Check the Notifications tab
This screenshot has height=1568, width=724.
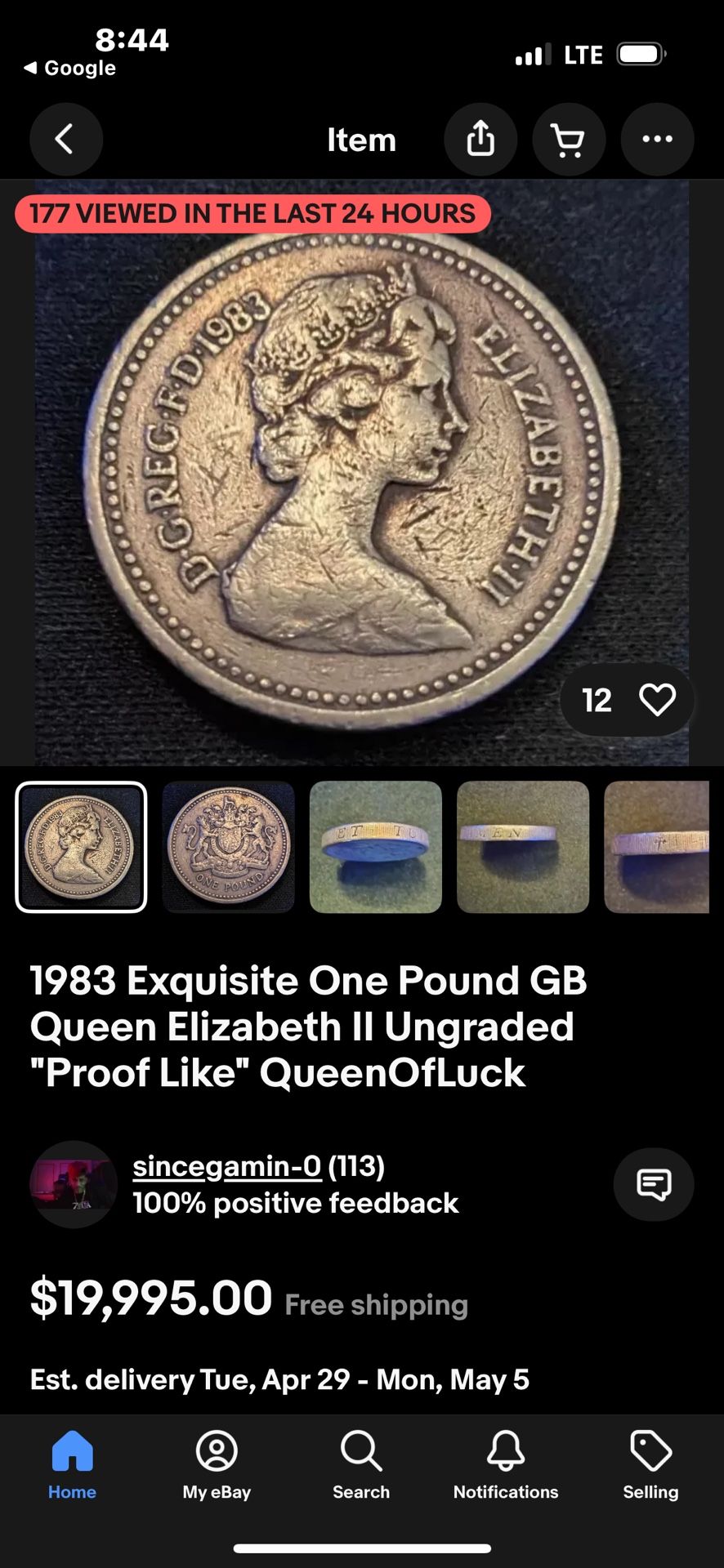[x=506, y=1465]
